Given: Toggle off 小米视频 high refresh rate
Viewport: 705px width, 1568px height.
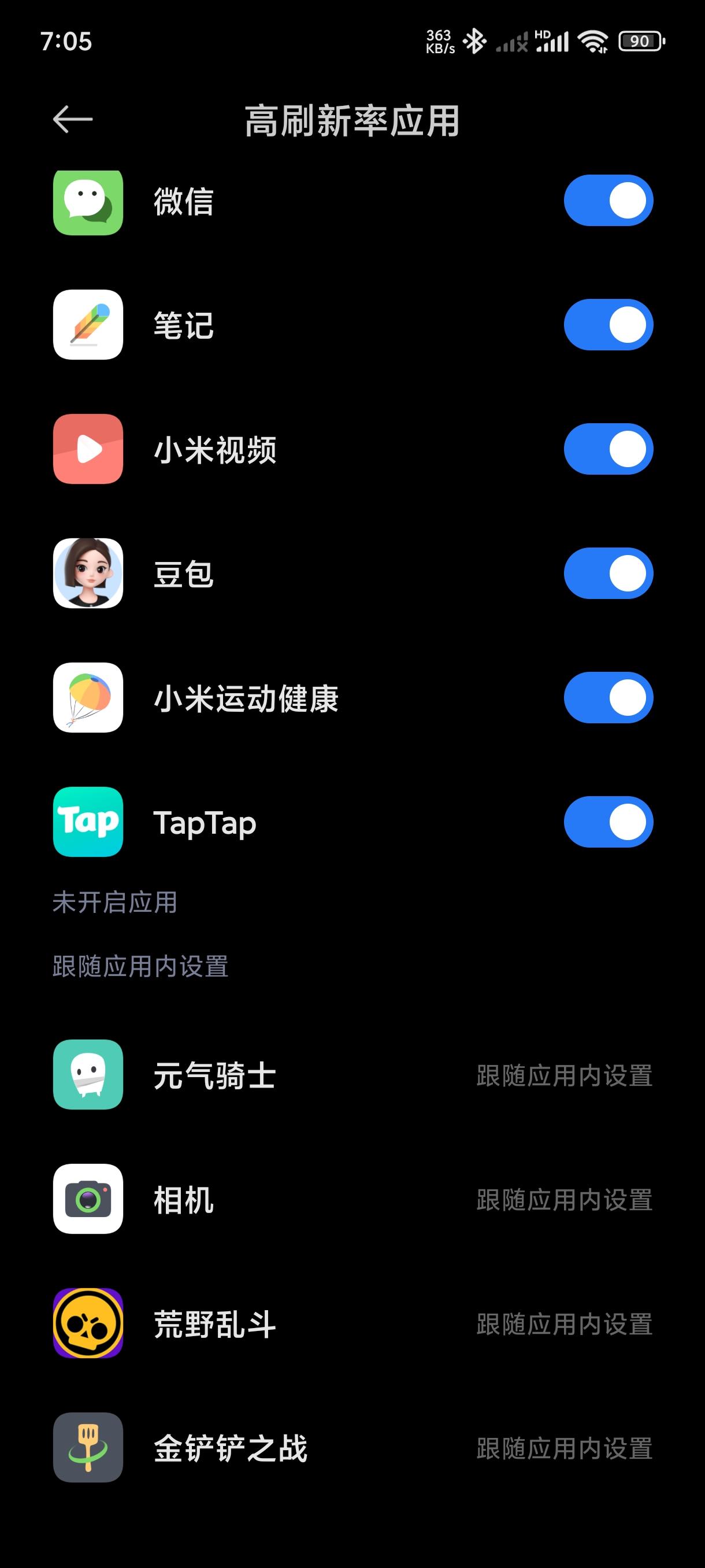Looking at the screenshot, I should tap(608, 449).
